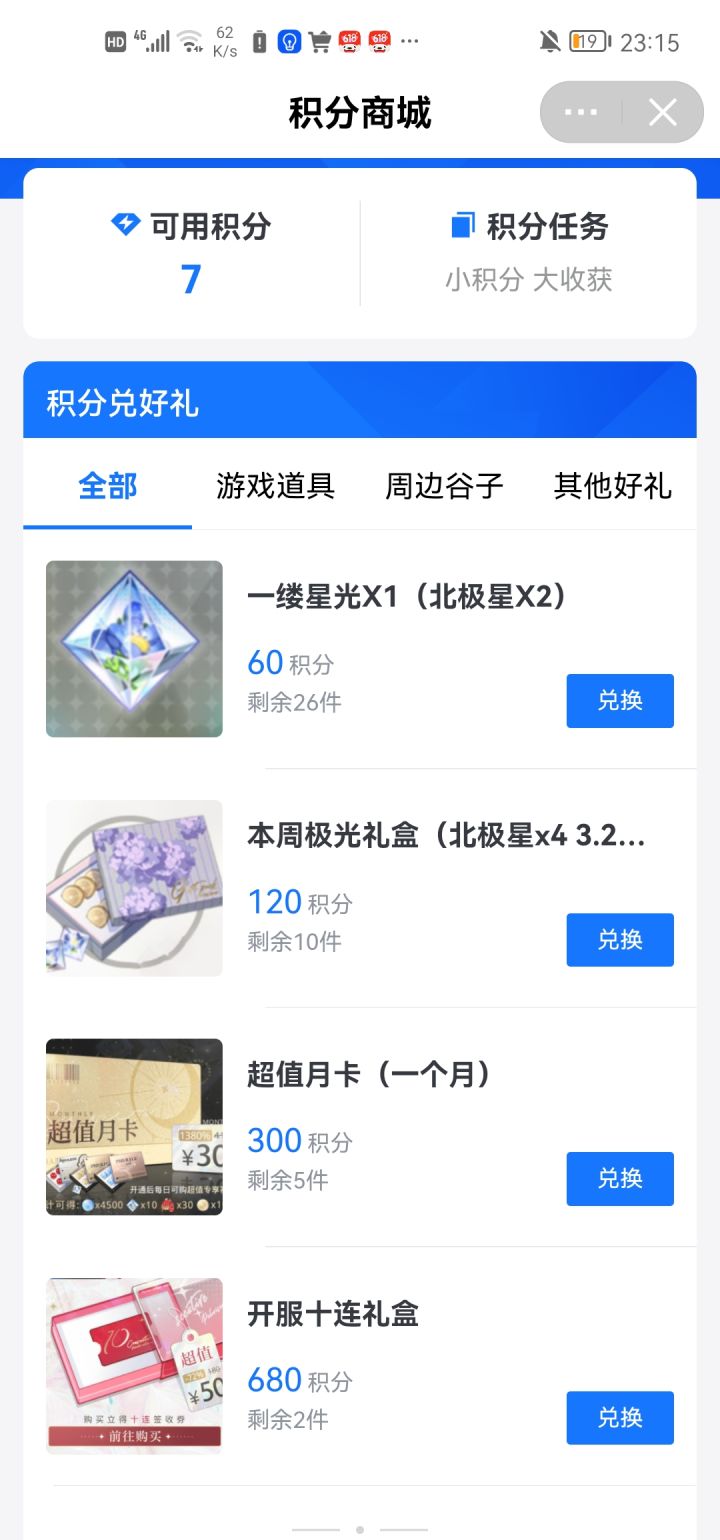Open the 本周极光礼盒 item image
Viewport: 720px width, 1540px height.
tap(134, 888)
